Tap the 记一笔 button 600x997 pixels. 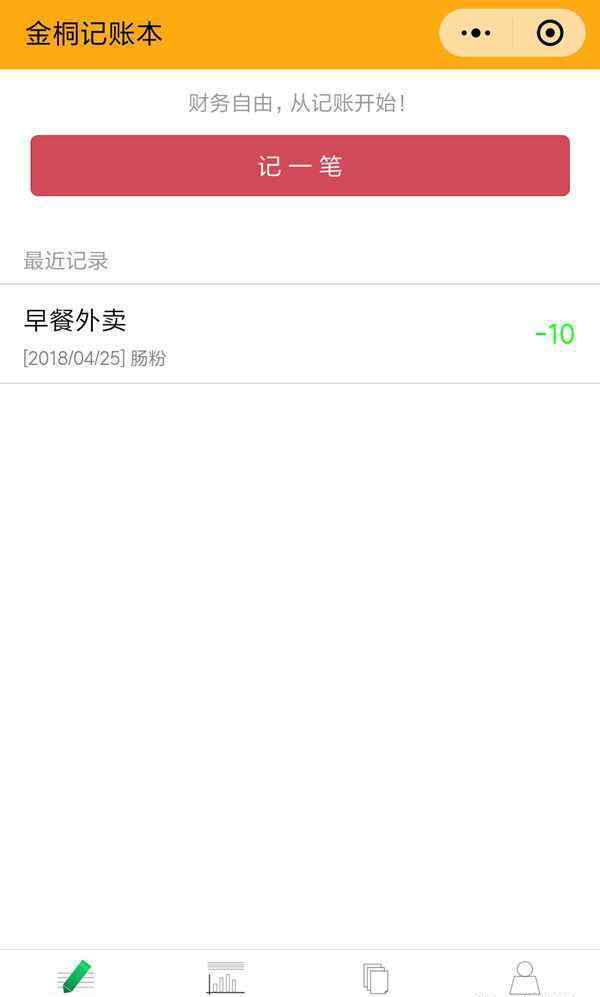pyautogui.click(x=300, y=165)
